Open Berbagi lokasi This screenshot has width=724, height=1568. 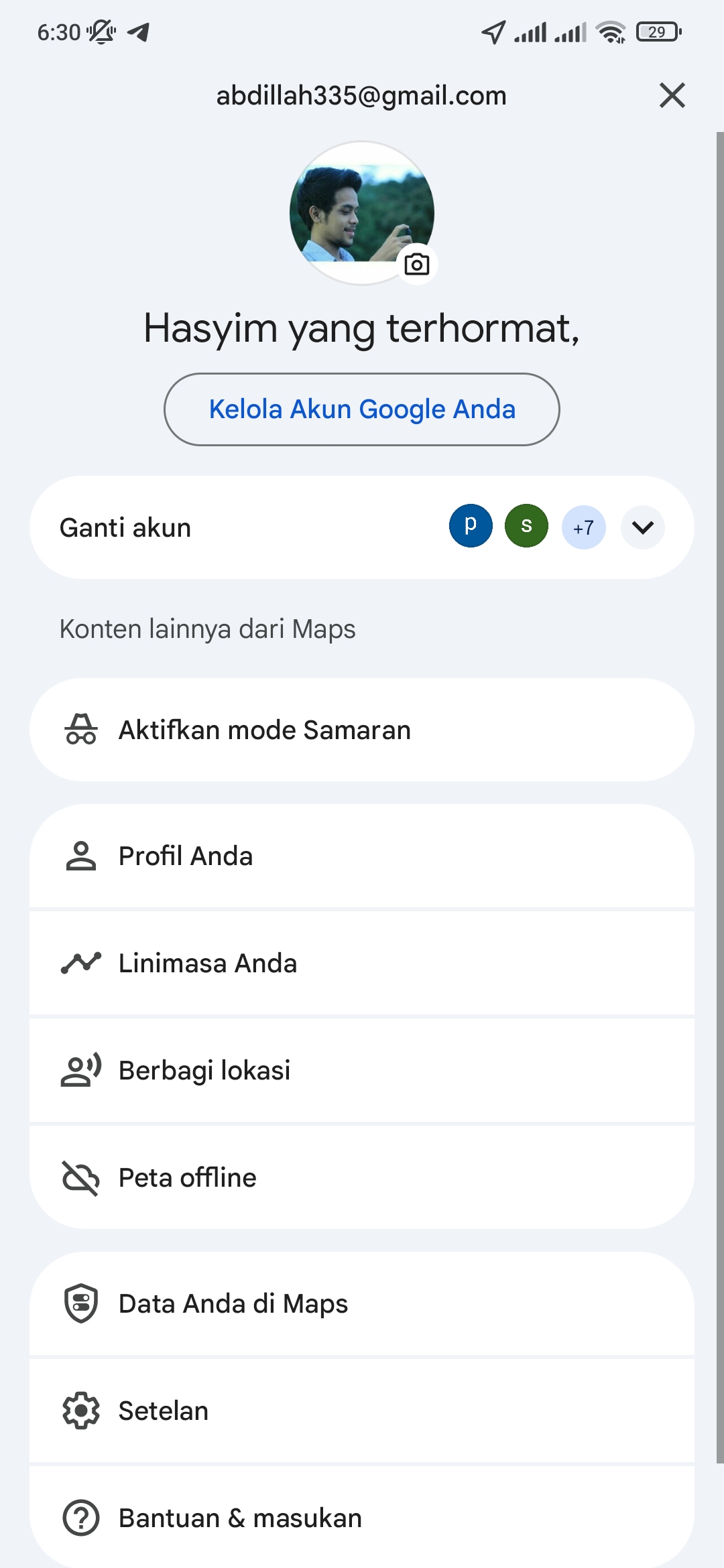[362, 1070]
